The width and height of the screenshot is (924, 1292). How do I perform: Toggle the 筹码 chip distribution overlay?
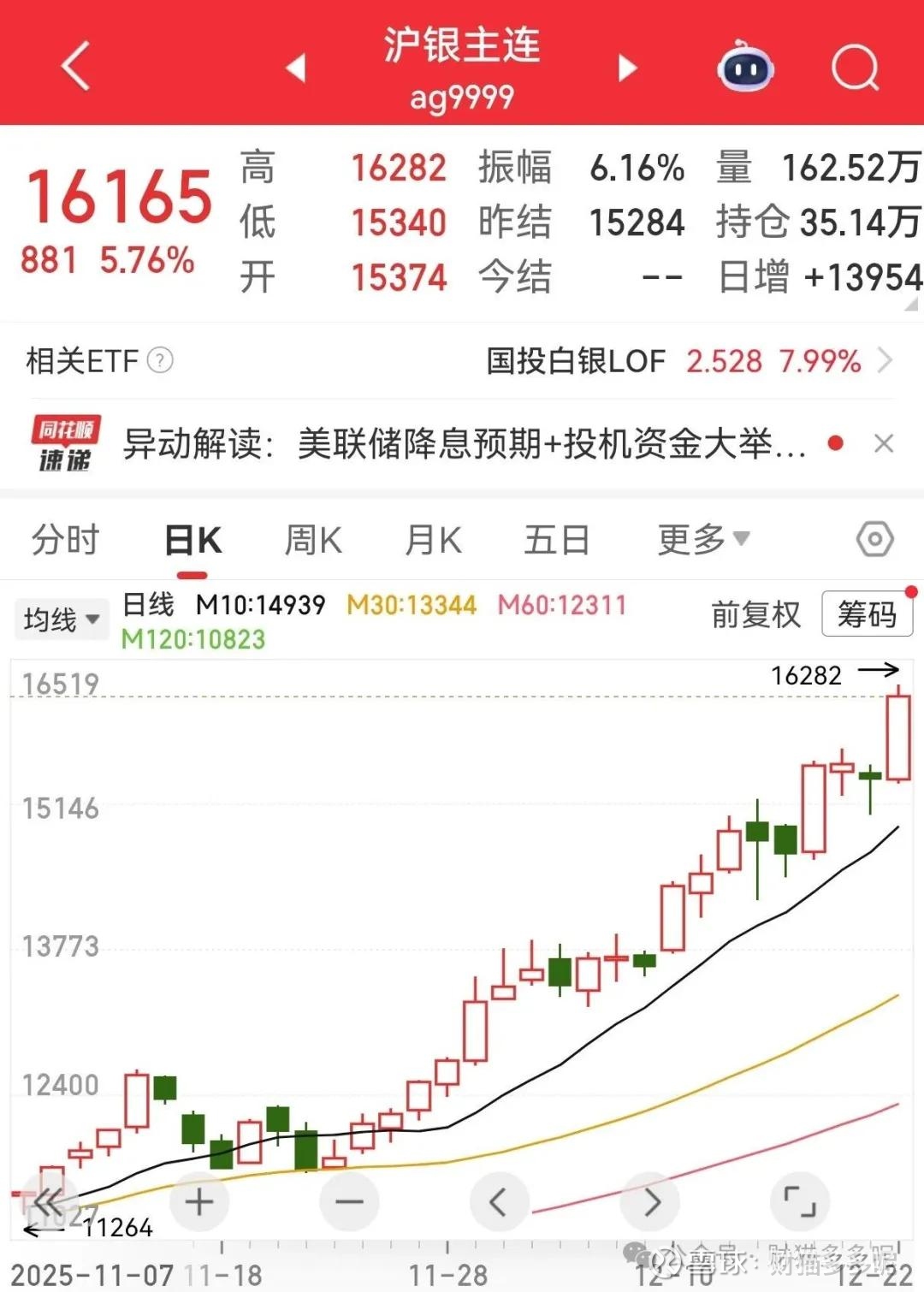pyautogui.click(x=868, y=613)
